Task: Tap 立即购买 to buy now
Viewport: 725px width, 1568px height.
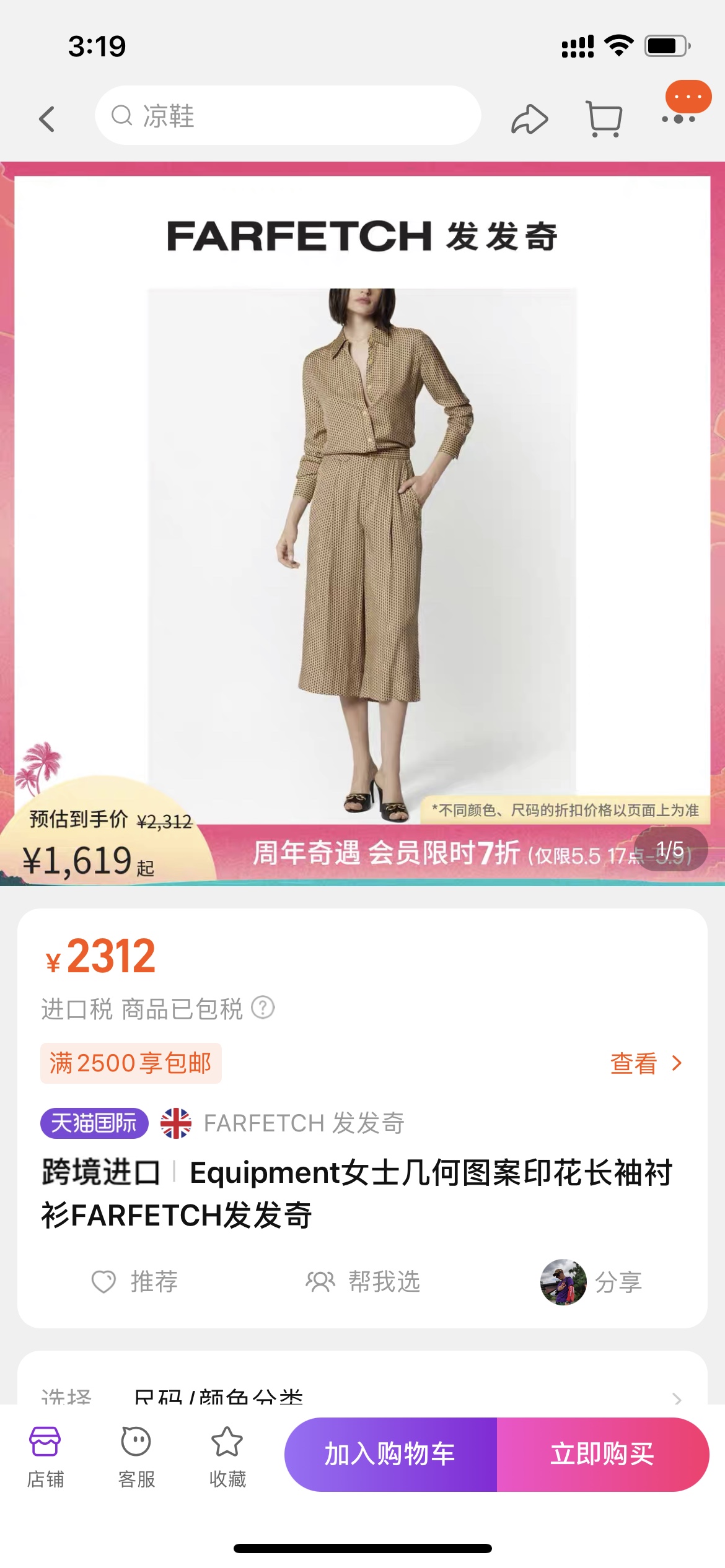Action: (602, 1453)
